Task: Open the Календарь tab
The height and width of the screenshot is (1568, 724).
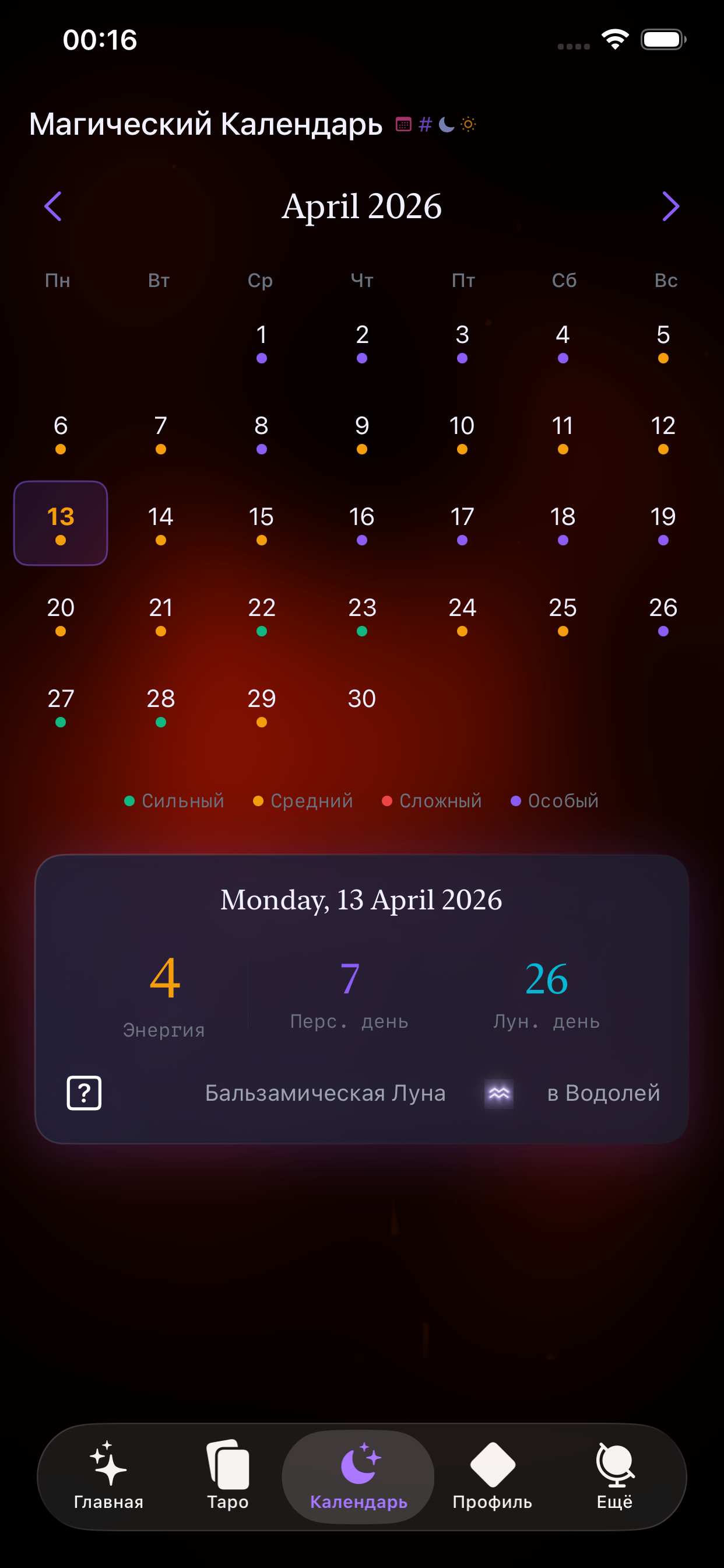Action: pos(359,1475)
